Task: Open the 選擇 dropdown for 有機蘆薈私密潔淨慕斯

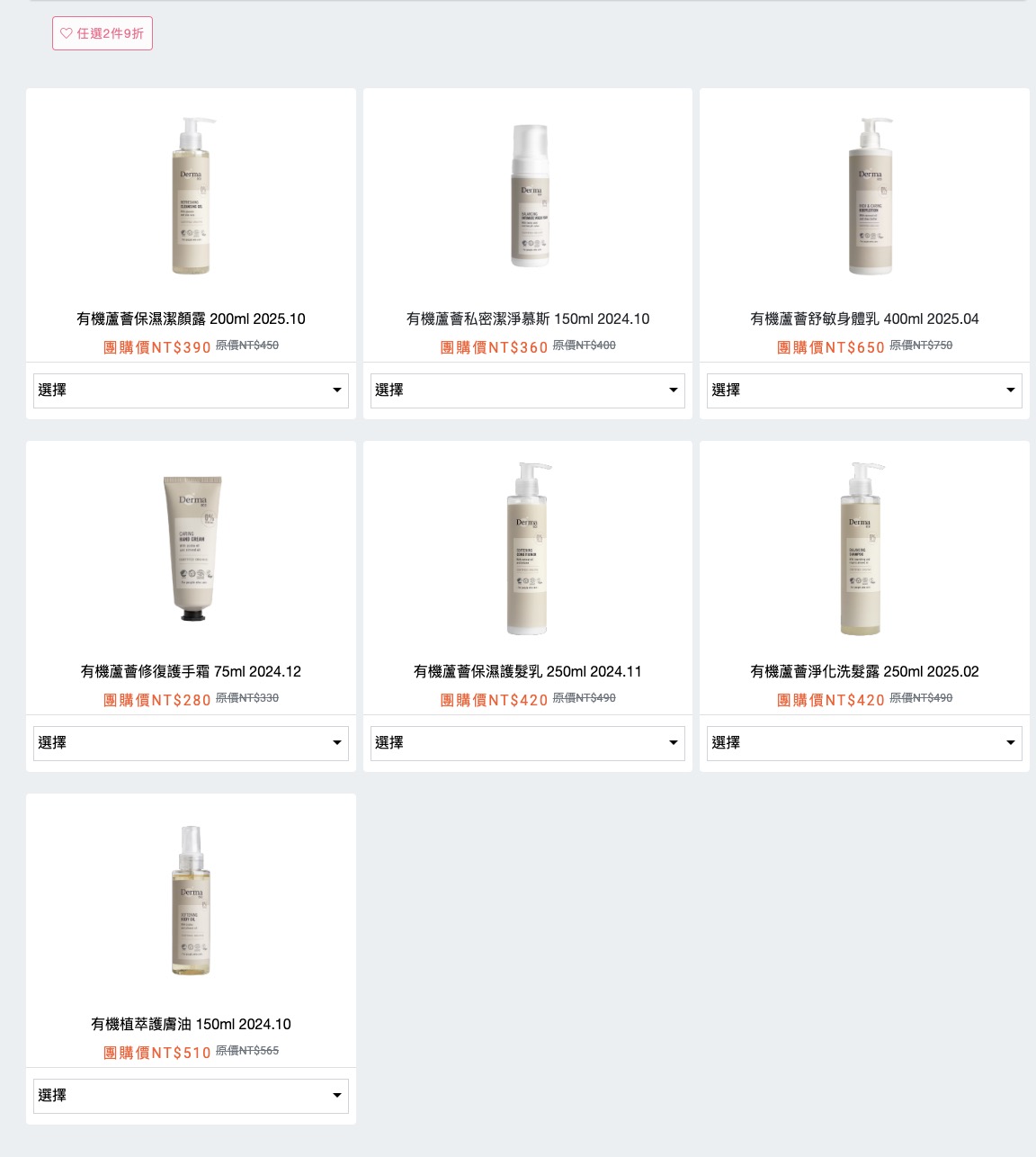Action: point(528,390)
